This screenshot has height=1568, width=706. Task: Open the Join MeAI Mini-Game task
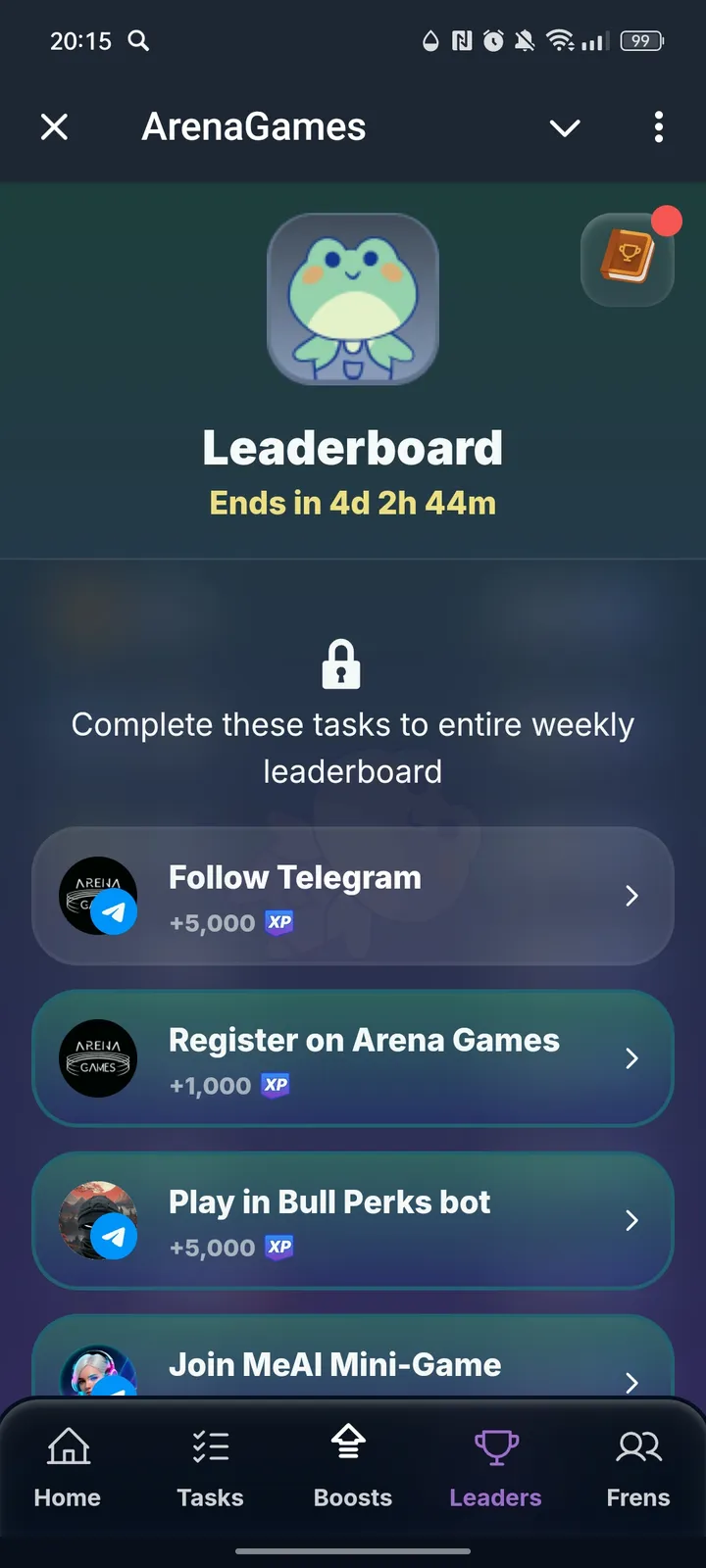click(353, 1364)
